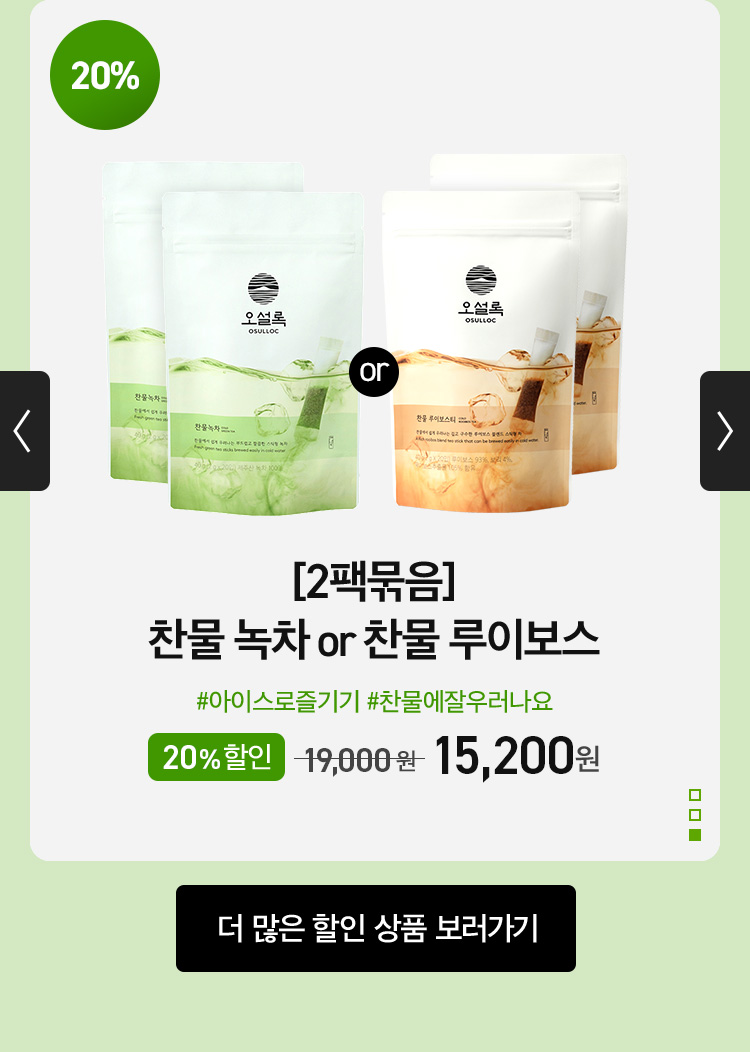This screenshot has width=750, height=1052.
Task: Select the second slide indicator square
Action: [695, 815]
